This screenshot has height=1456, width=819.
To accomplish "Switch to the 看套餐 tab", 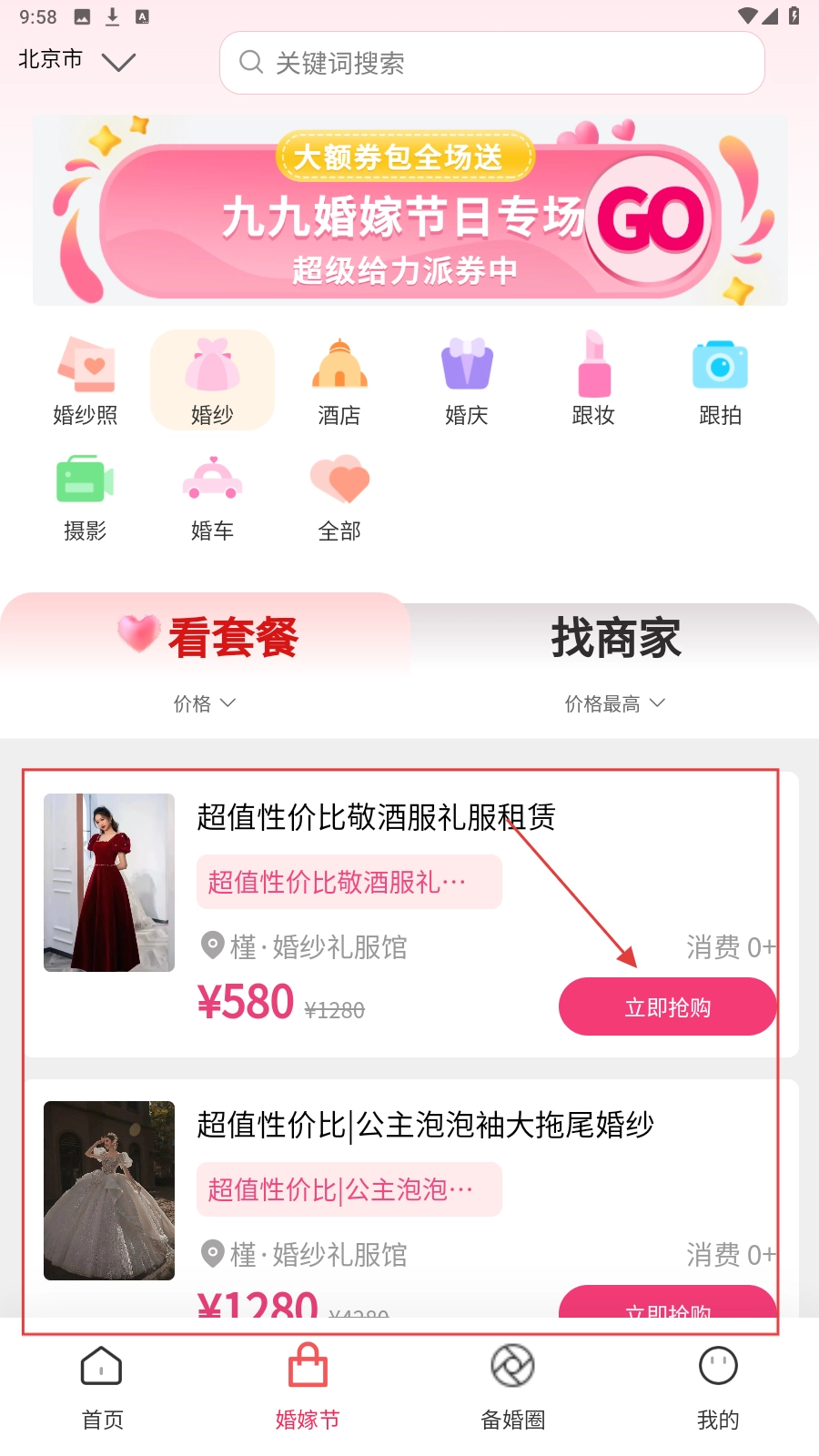I will point(209,637).
